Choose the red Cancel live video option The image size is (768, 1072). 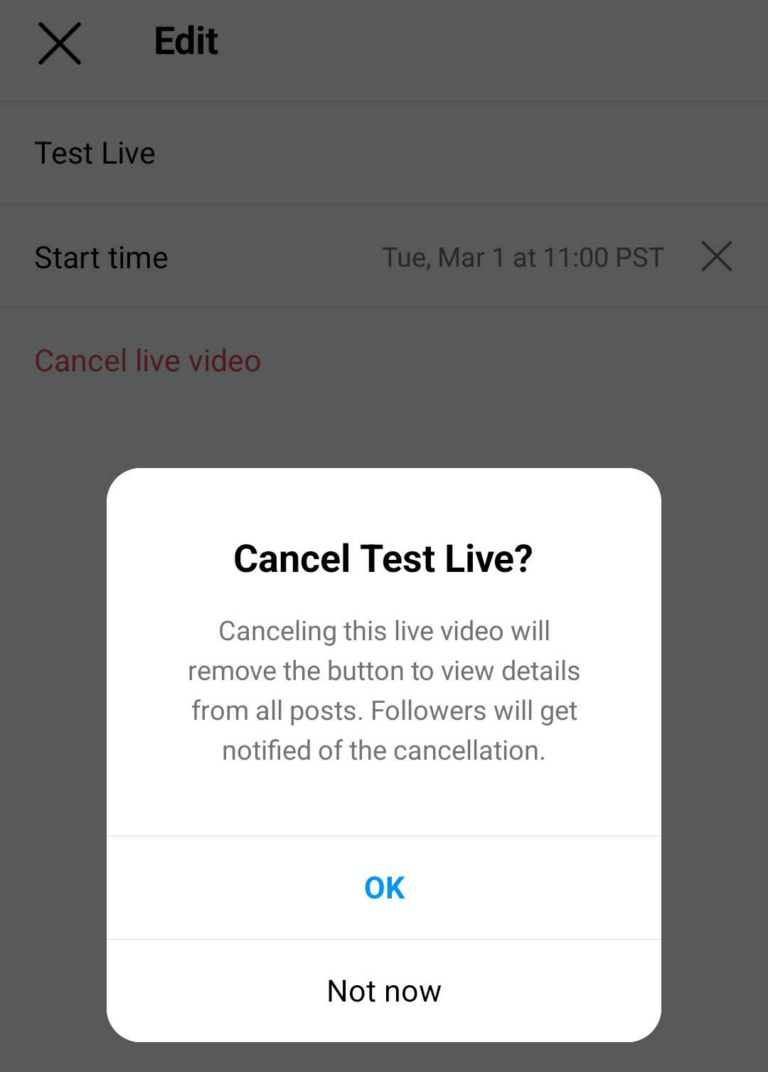tap(147, 361)
